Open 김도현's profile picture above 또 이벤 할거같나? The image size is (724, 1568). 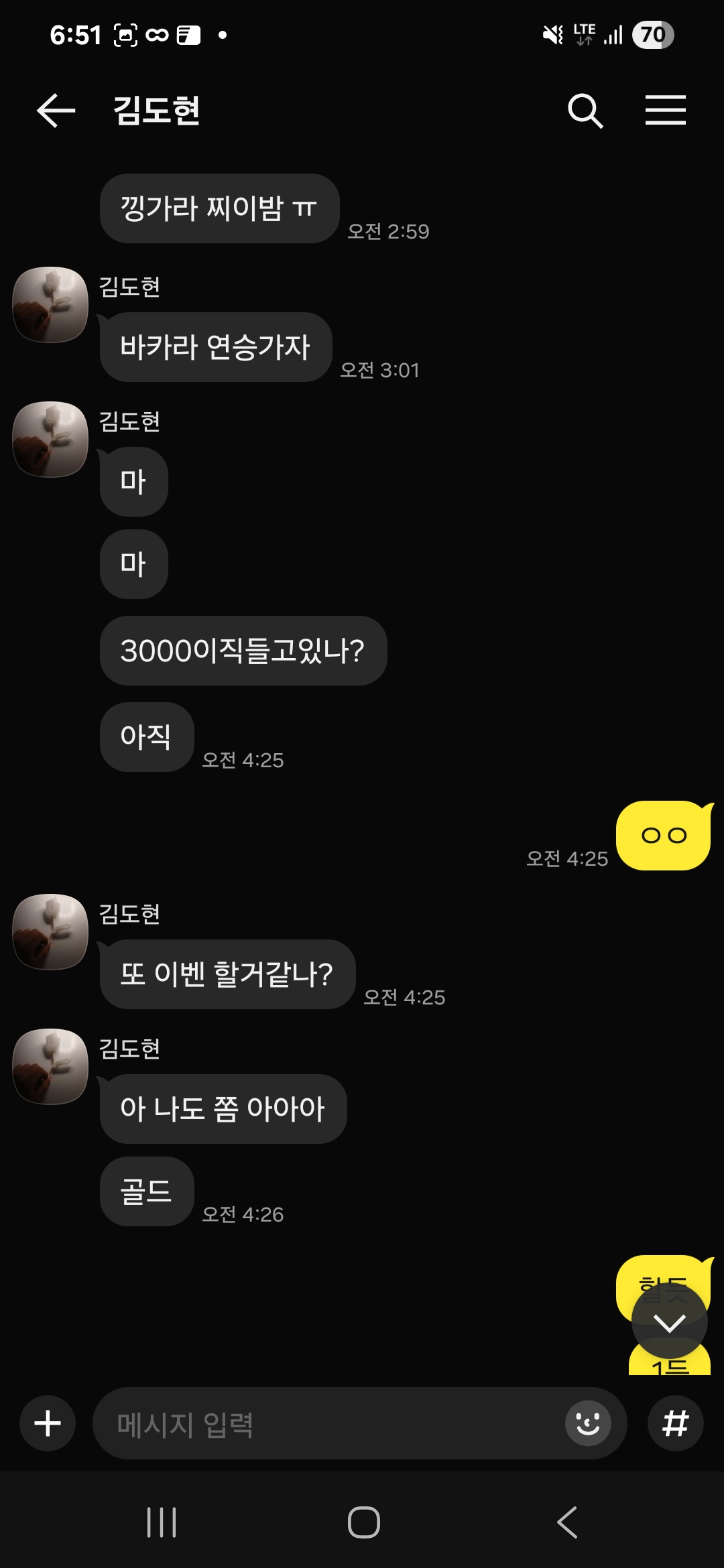[51, 931]
